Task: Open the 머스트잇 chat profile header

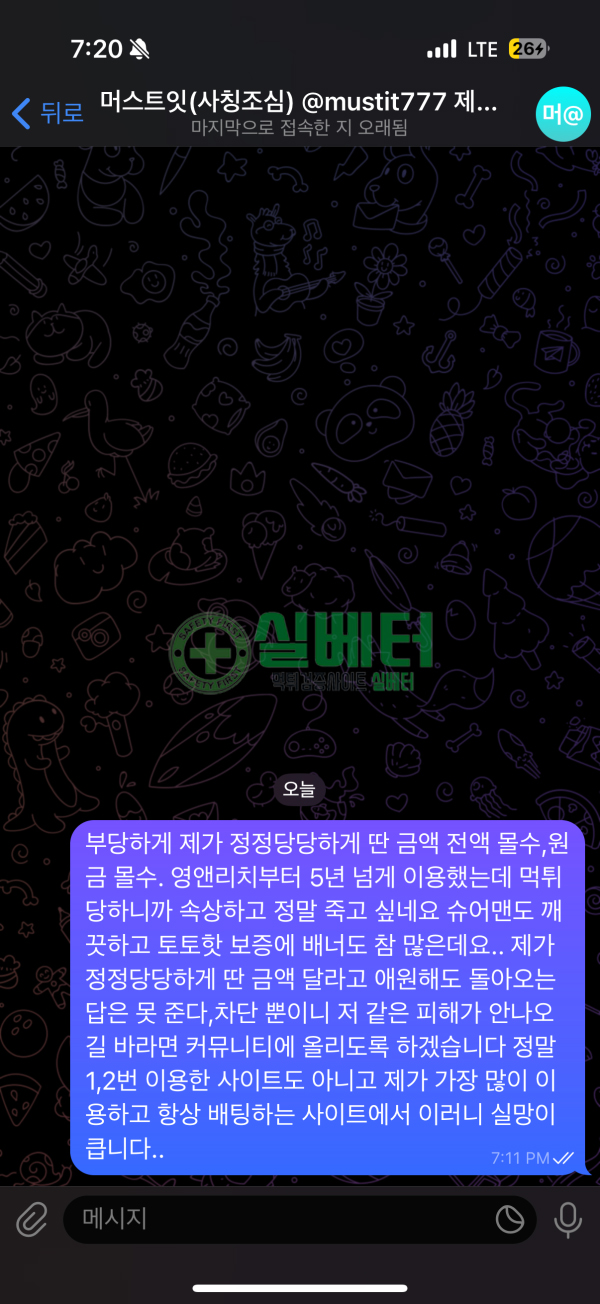Action: tap(300, 113)
